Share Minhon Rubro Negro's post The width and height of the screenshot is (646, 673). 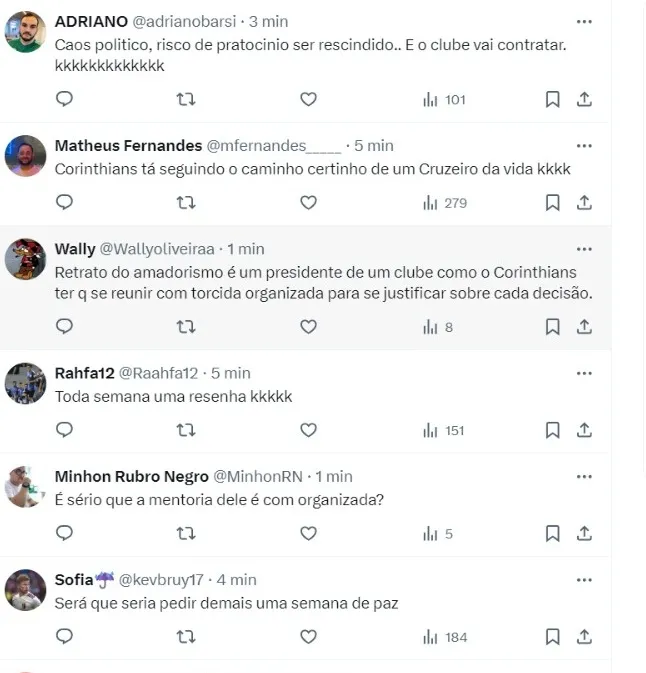click(585, 534)
